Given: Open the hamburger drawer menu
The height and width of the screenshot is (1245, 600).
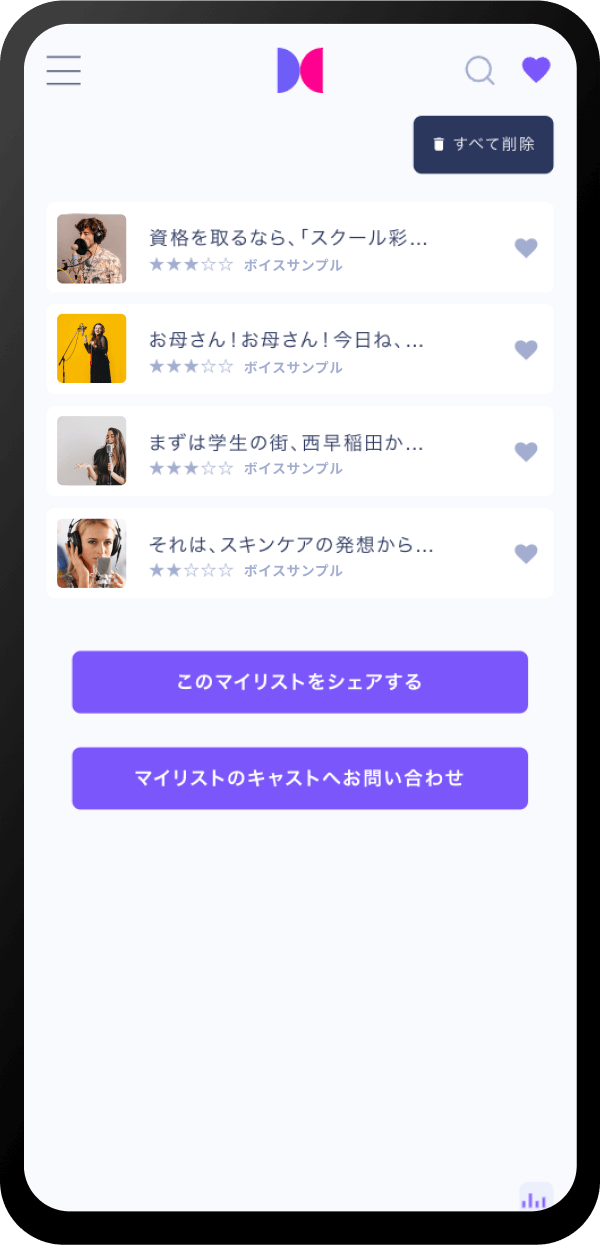Looking at the screenshot, I should click(63, 71).
